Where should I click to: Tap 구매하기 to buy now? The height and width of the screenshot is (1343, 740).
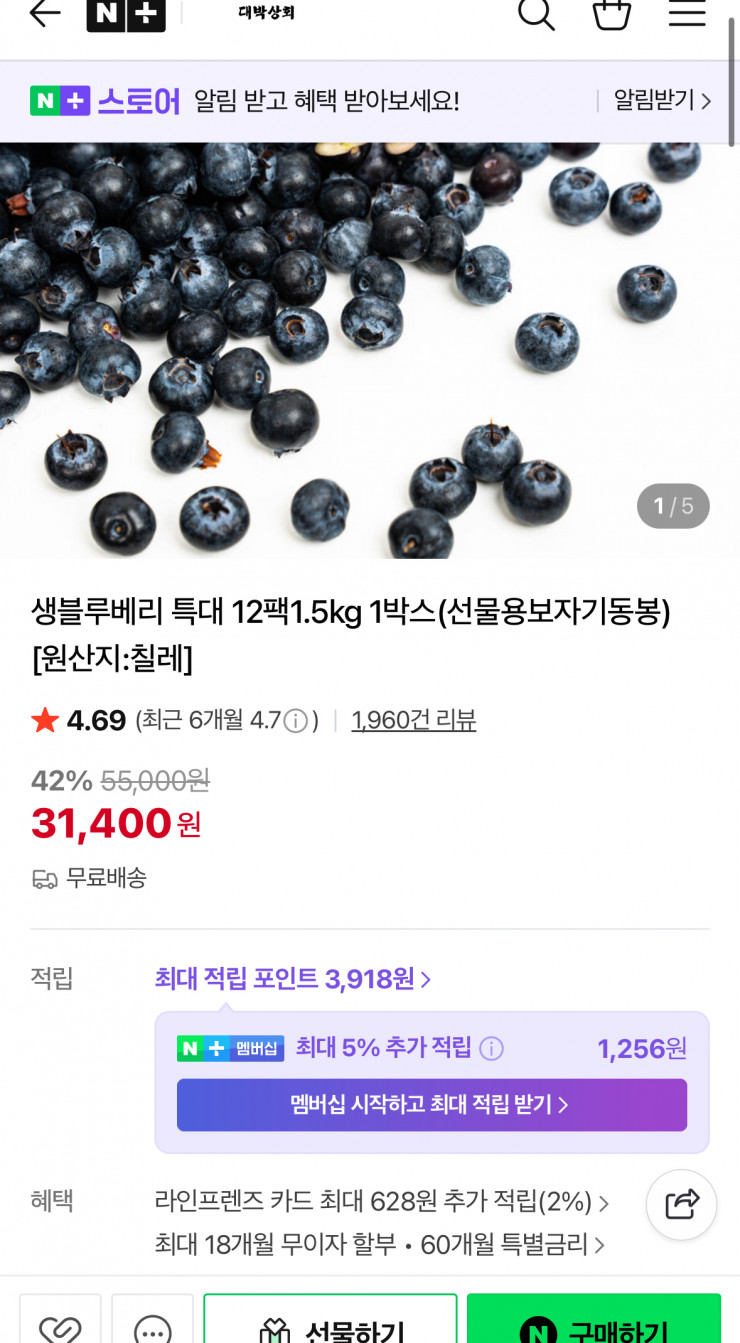(594, 1327)
